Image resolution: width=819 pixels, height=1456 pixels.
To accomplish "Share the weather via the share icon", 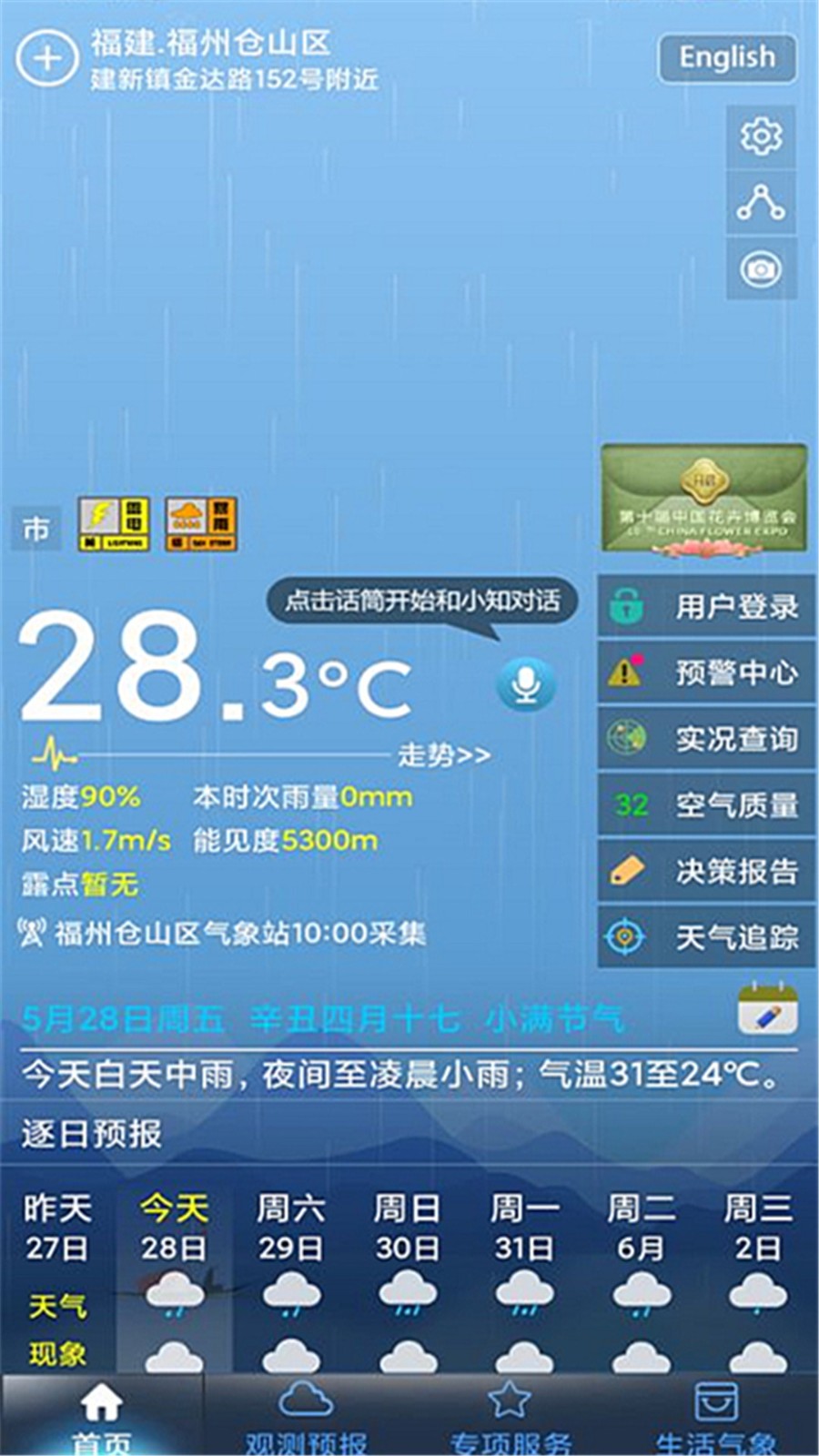I will point(761,203).
